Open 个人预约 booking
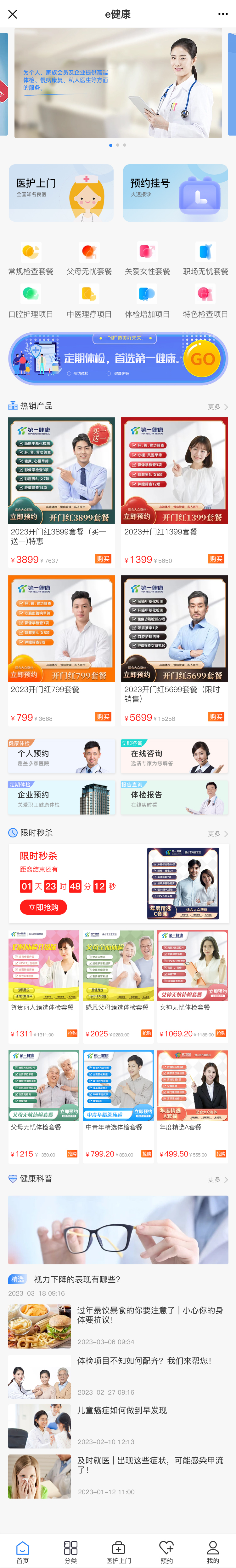236x1568 pixels. [61, 757]
